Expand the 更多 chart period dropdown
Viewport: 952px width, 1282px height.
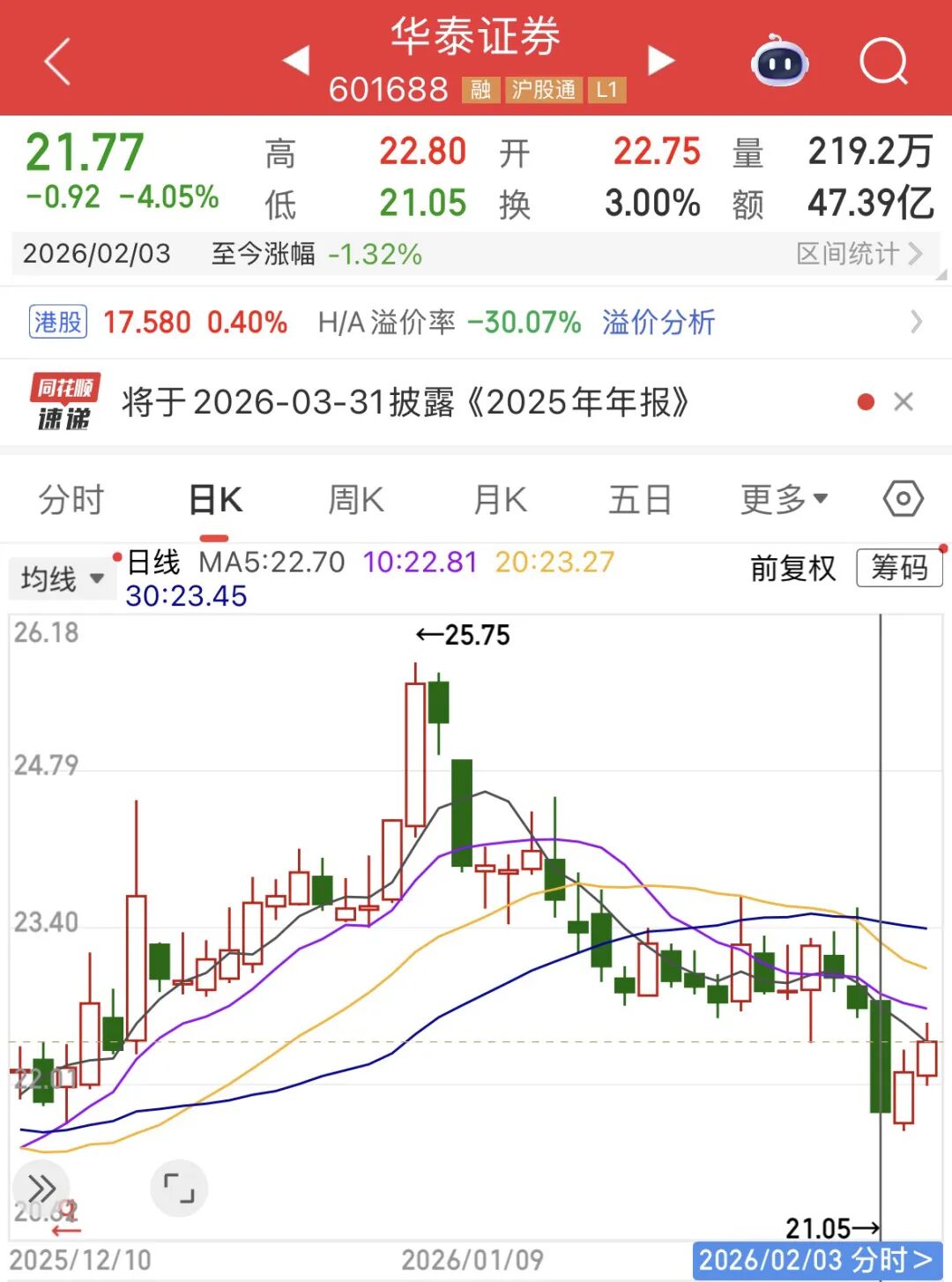coord(784,500)
